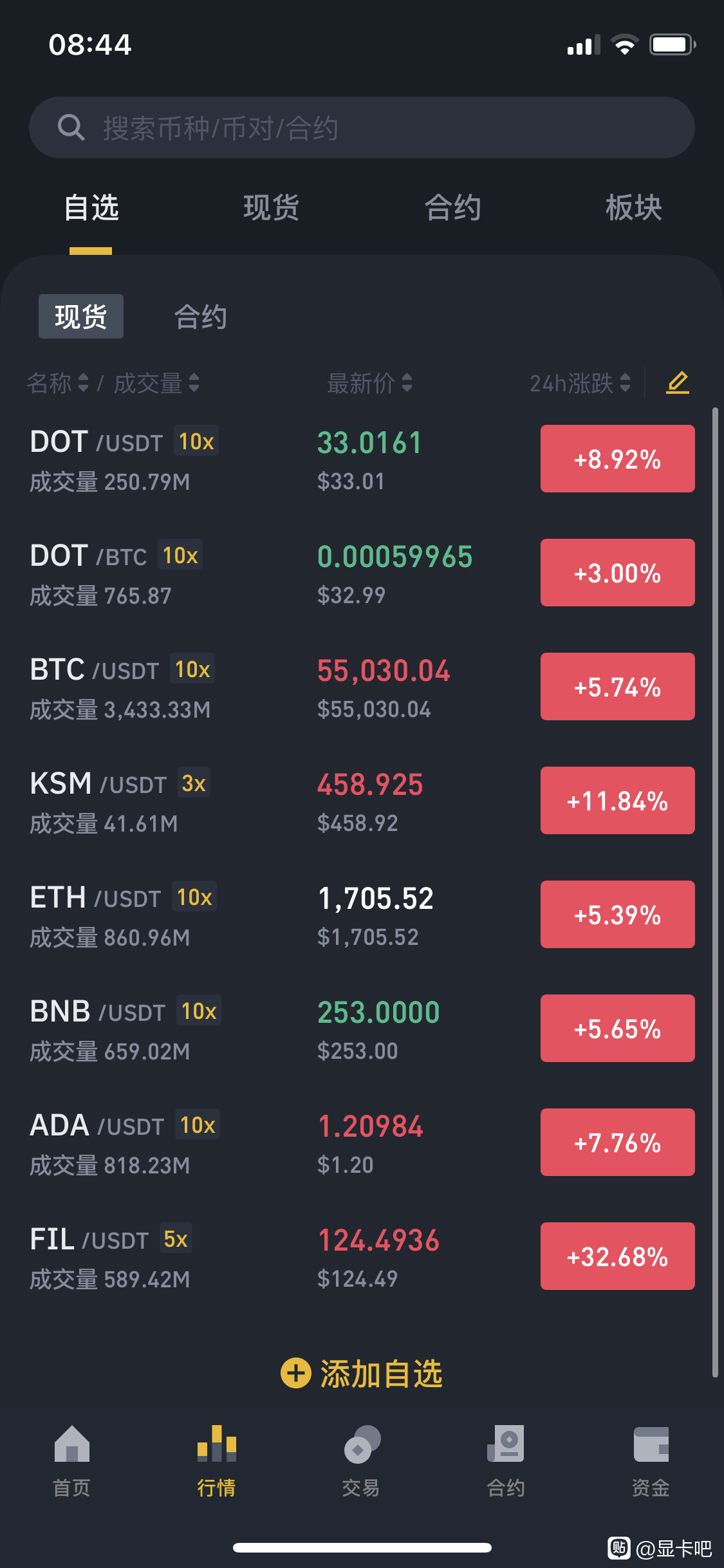Screen dimensions: 724x1568
Task: Open the DOT/USDT pair
Action: (x=362, y=460)
